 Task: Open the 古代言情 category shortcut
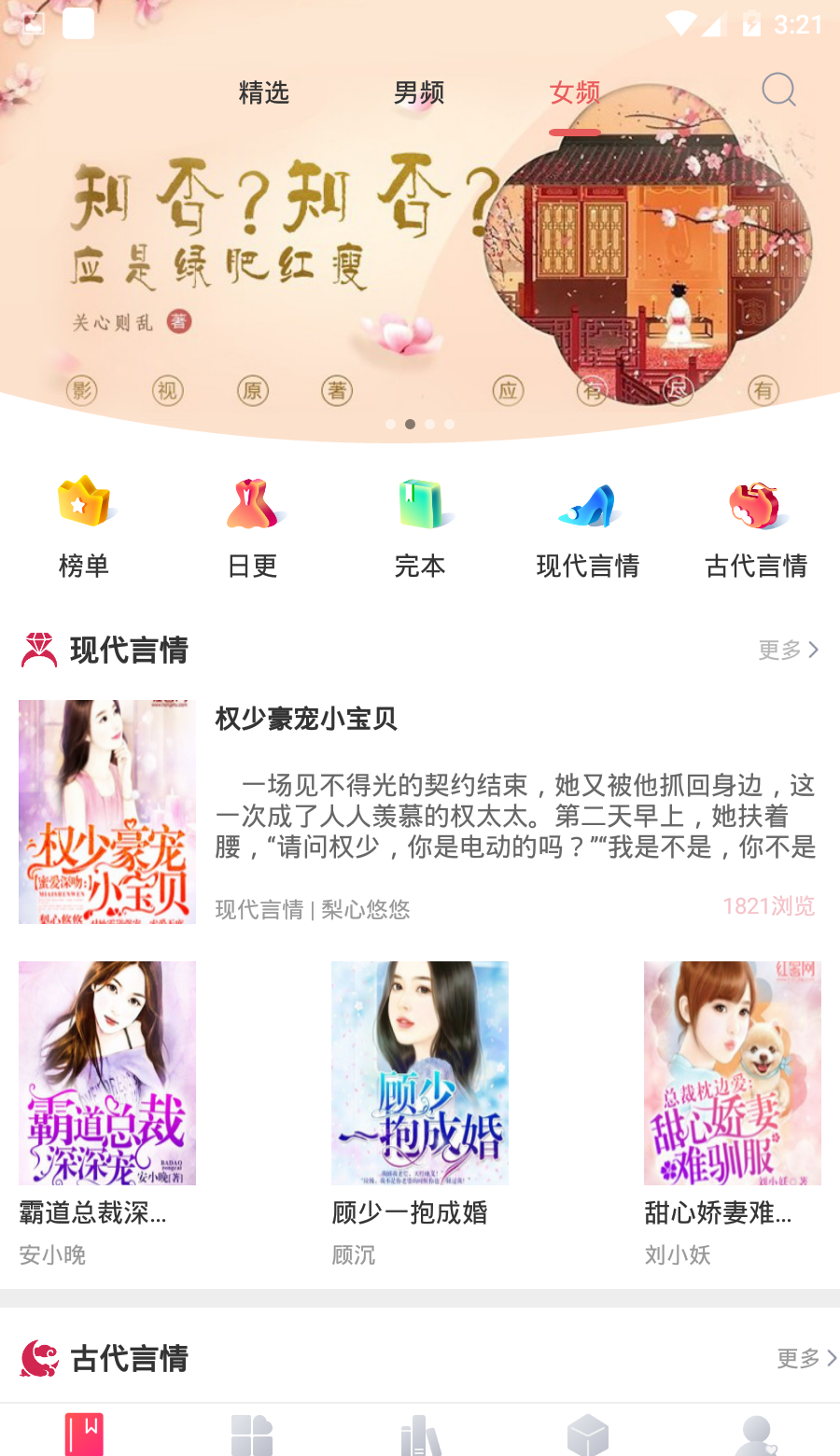point(756,527)
